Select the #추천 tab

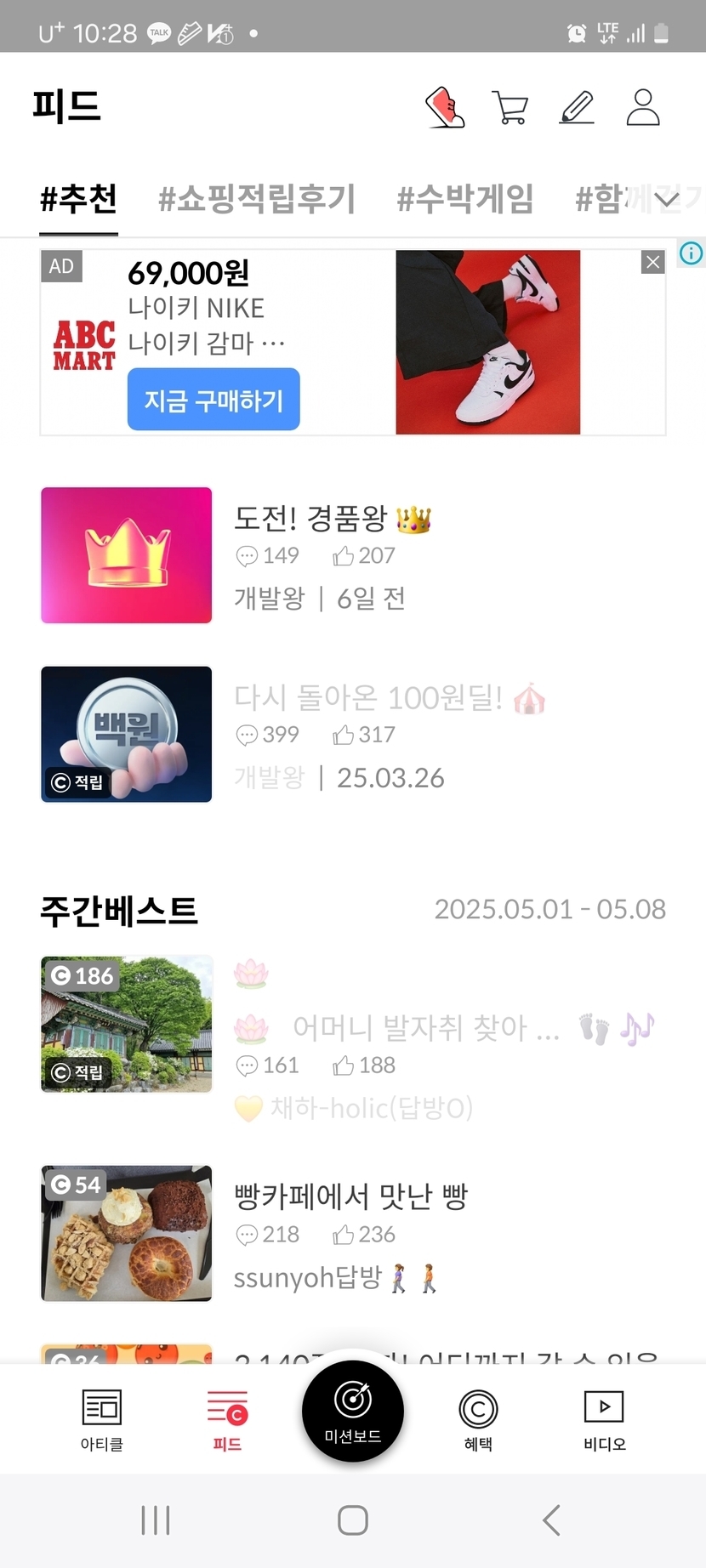pos(78,199)
